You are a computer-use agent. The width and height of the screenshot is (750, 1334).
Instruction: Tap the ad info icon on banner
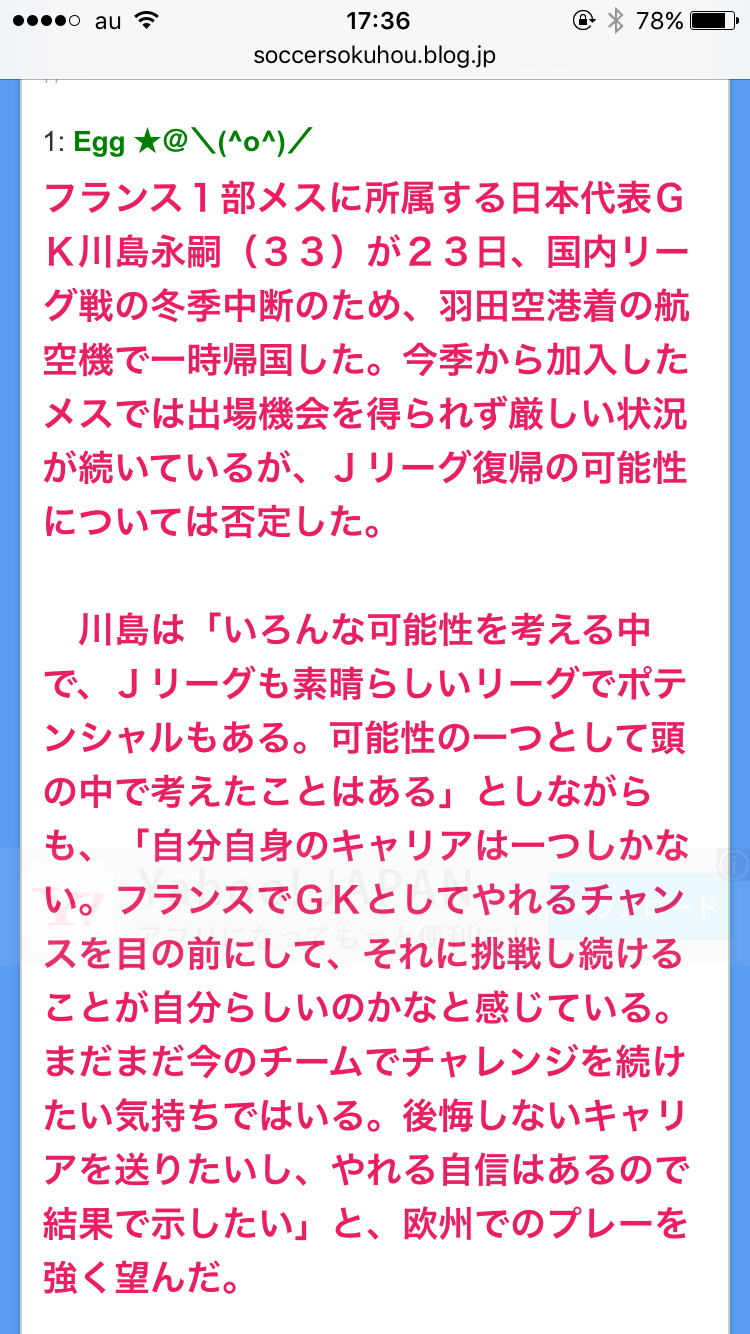pos(738,862)
